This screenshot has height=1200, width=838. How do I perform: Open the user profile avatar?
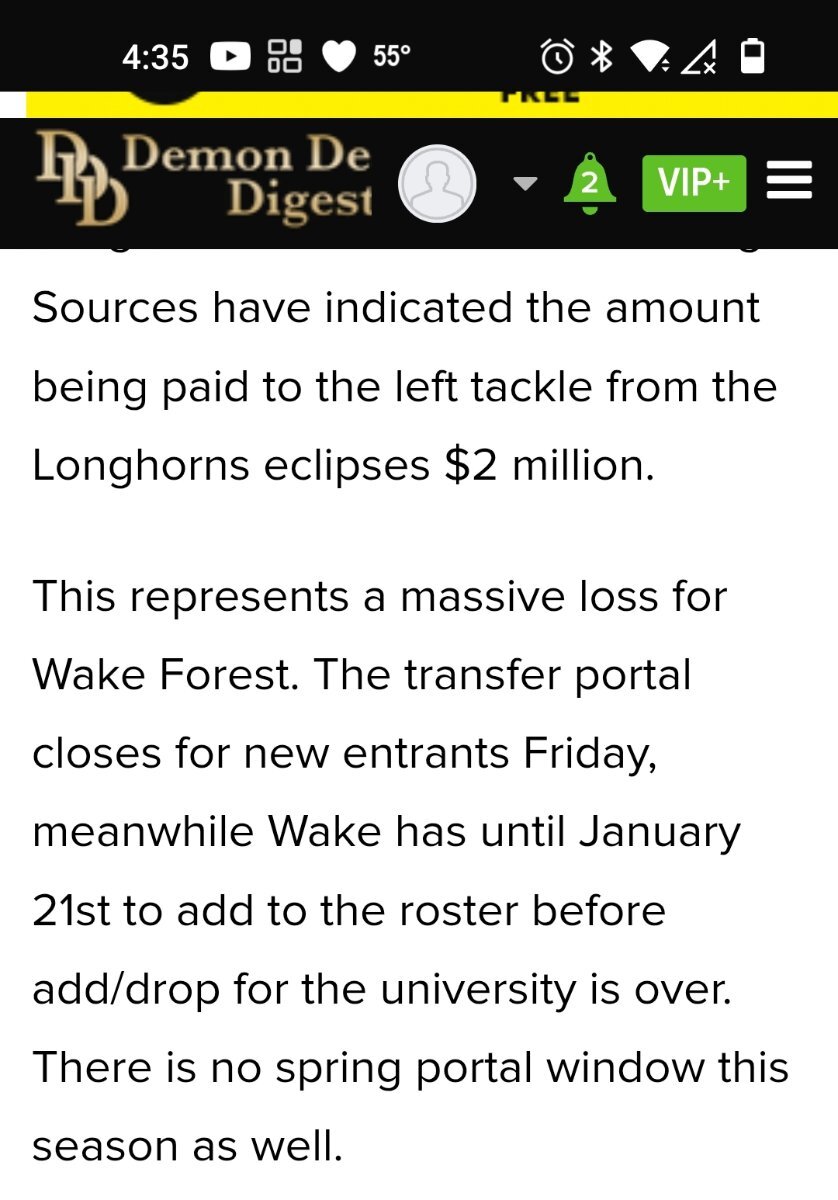coord(436,184)
